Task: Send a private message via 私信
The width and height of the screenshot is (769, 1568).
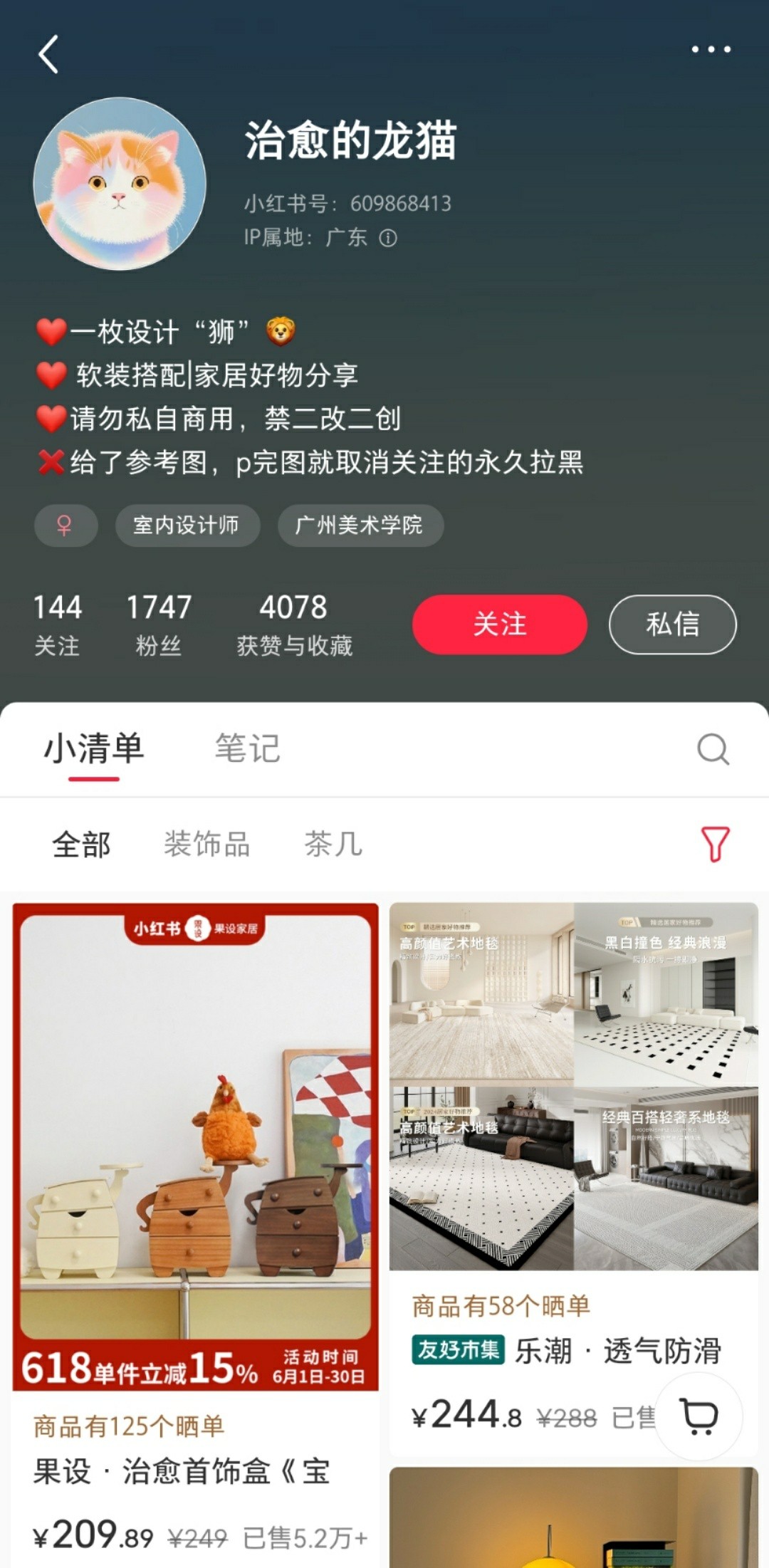Action: [x=672, y=624]
